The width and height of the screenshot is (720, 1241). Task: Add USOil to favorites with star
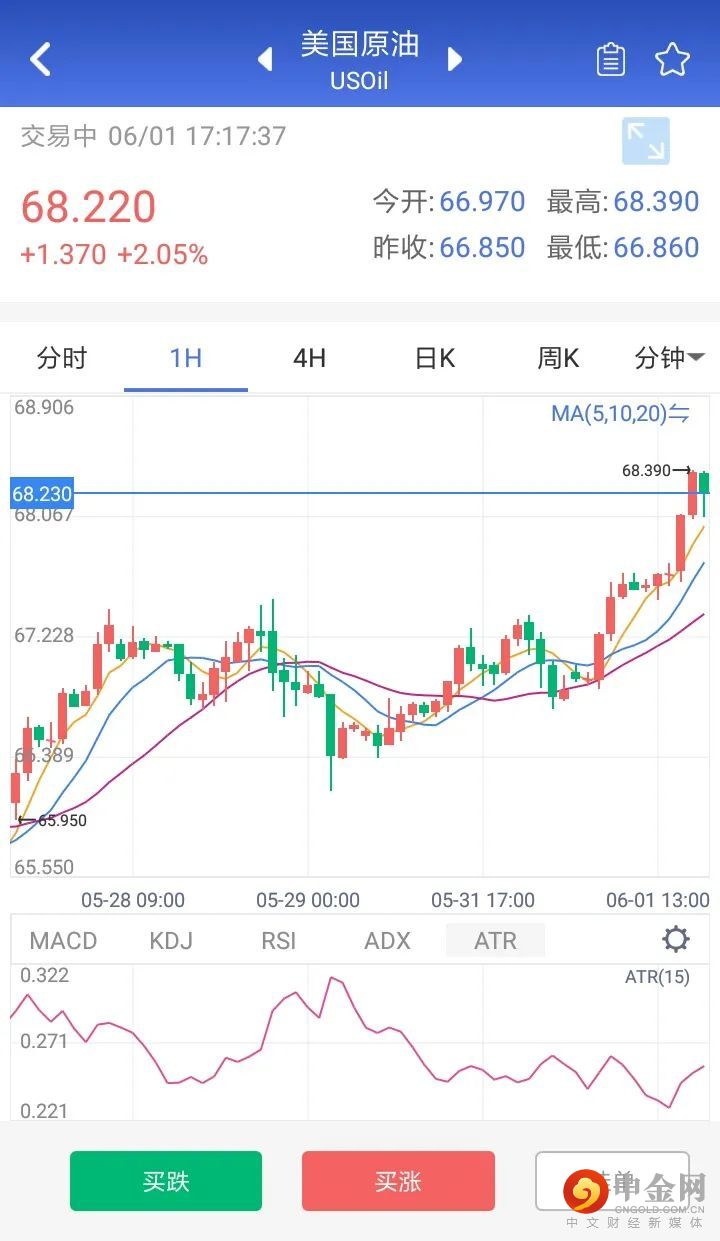tap(672, 60)
